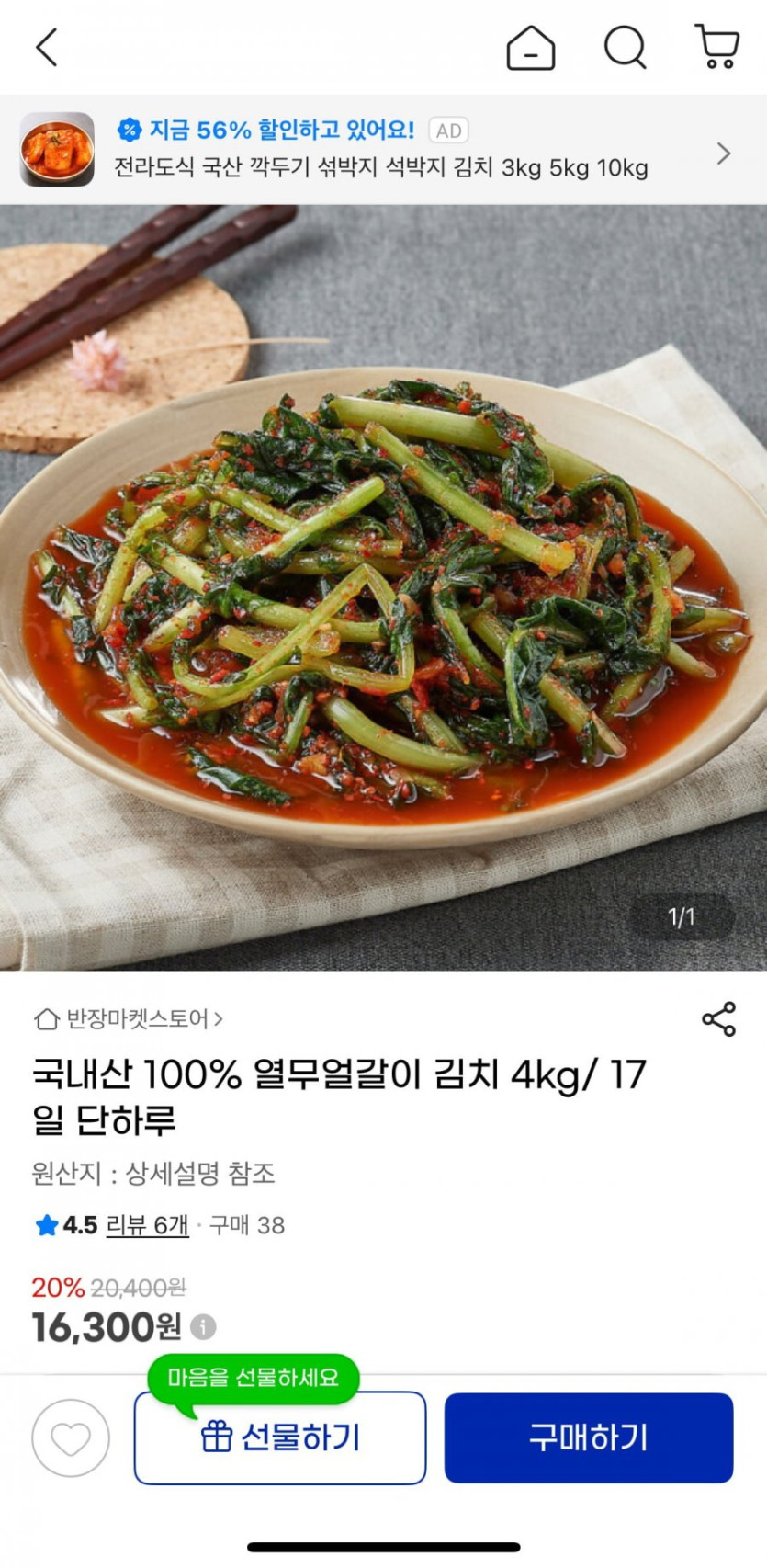View the product photo of the kimchi
Viewport: 767px width, 1568px height.
point(383,588)
